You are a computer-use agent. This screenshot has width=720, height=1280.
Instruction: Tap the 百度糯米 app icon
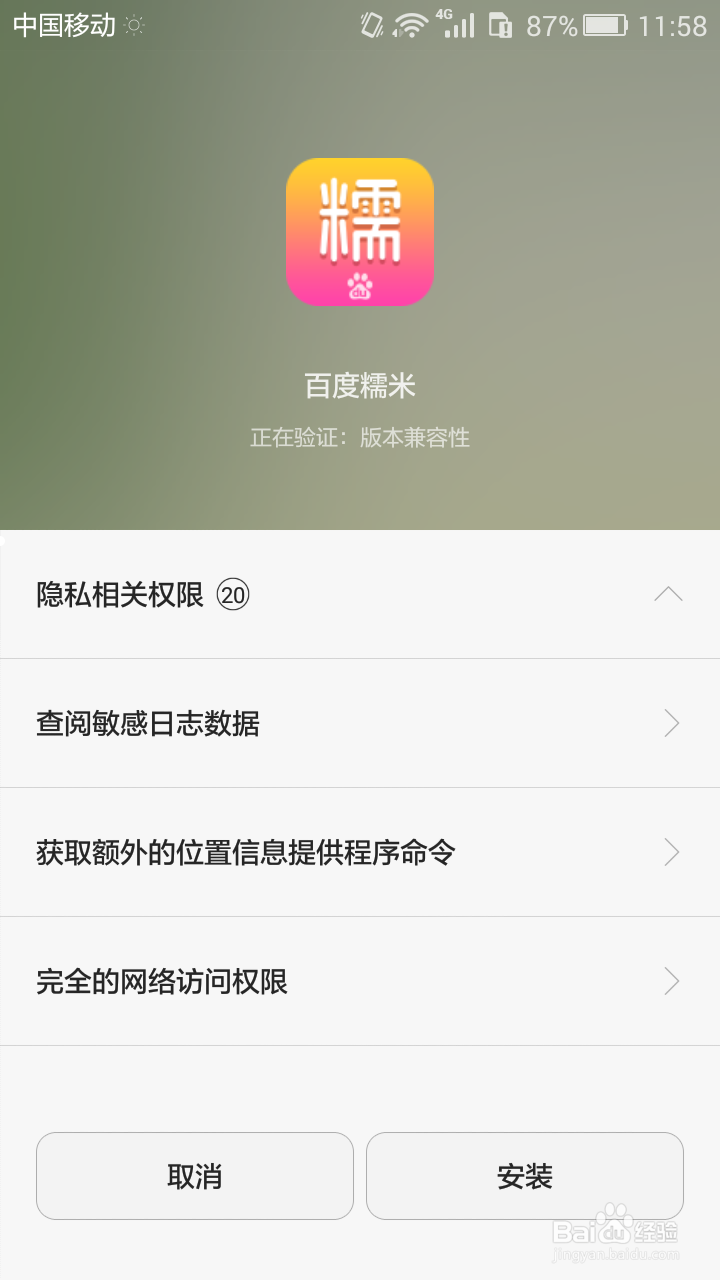point(360,231)
